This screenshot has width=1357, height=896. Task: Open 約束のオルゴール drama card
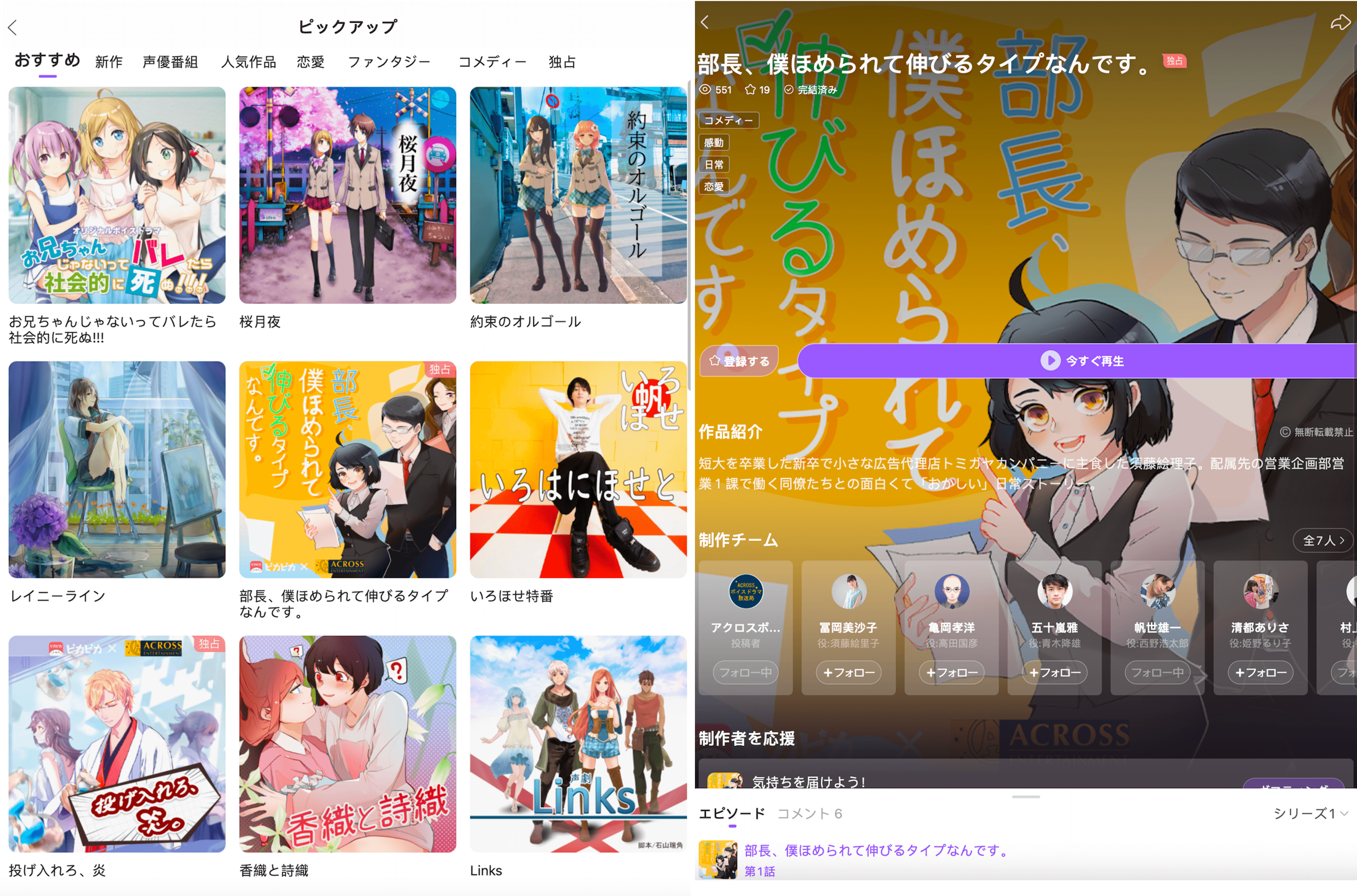[578, 196]
